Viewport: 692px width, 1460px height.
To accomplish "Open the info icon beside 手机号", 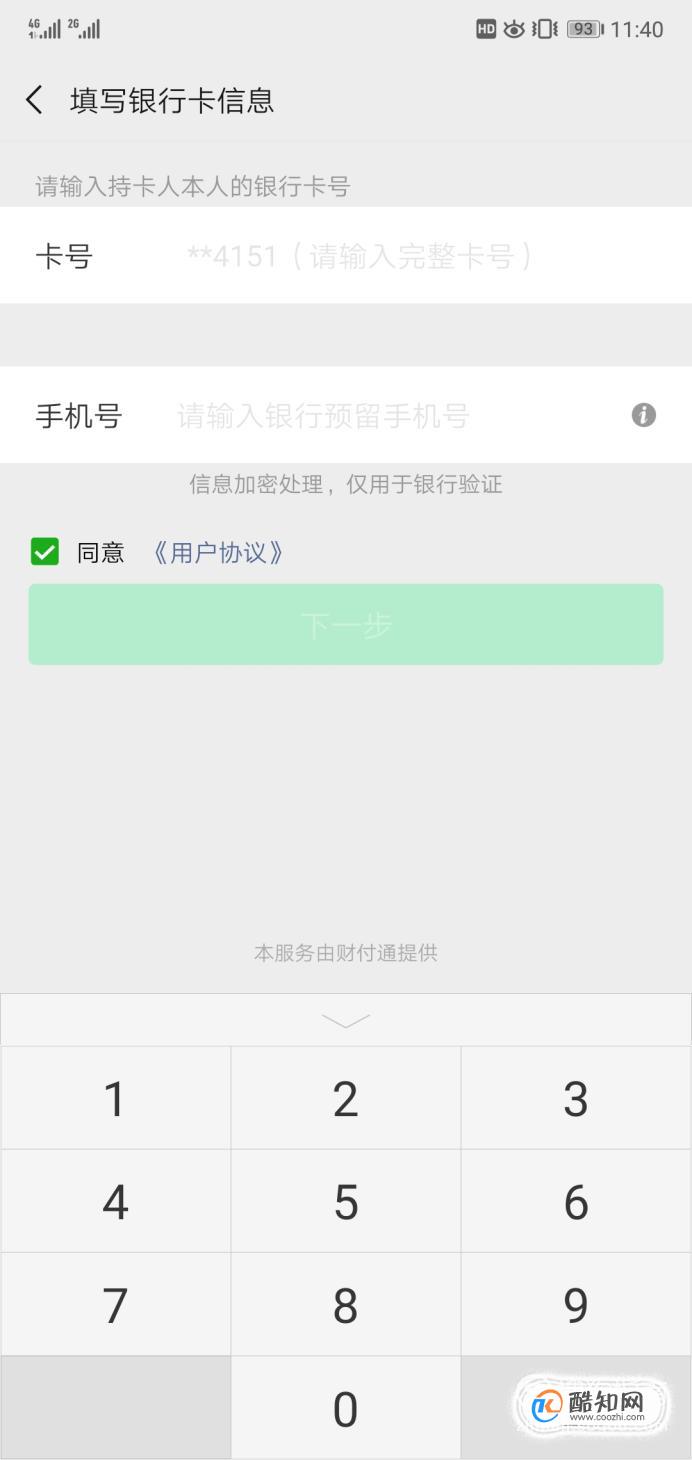I will point(644,415).
